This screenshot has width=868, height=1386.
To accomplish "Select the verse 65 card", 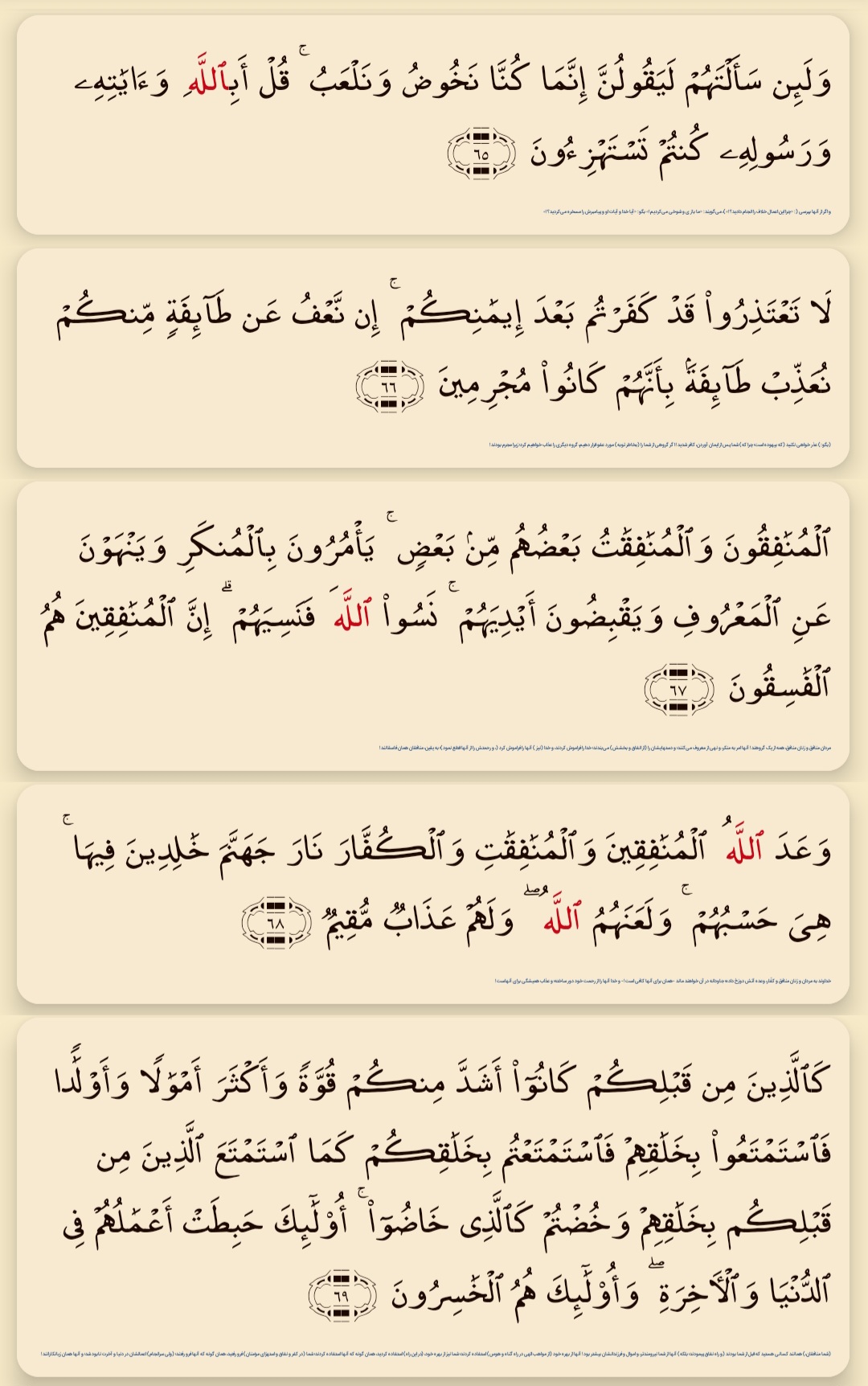I will click(x=432, y=125).
